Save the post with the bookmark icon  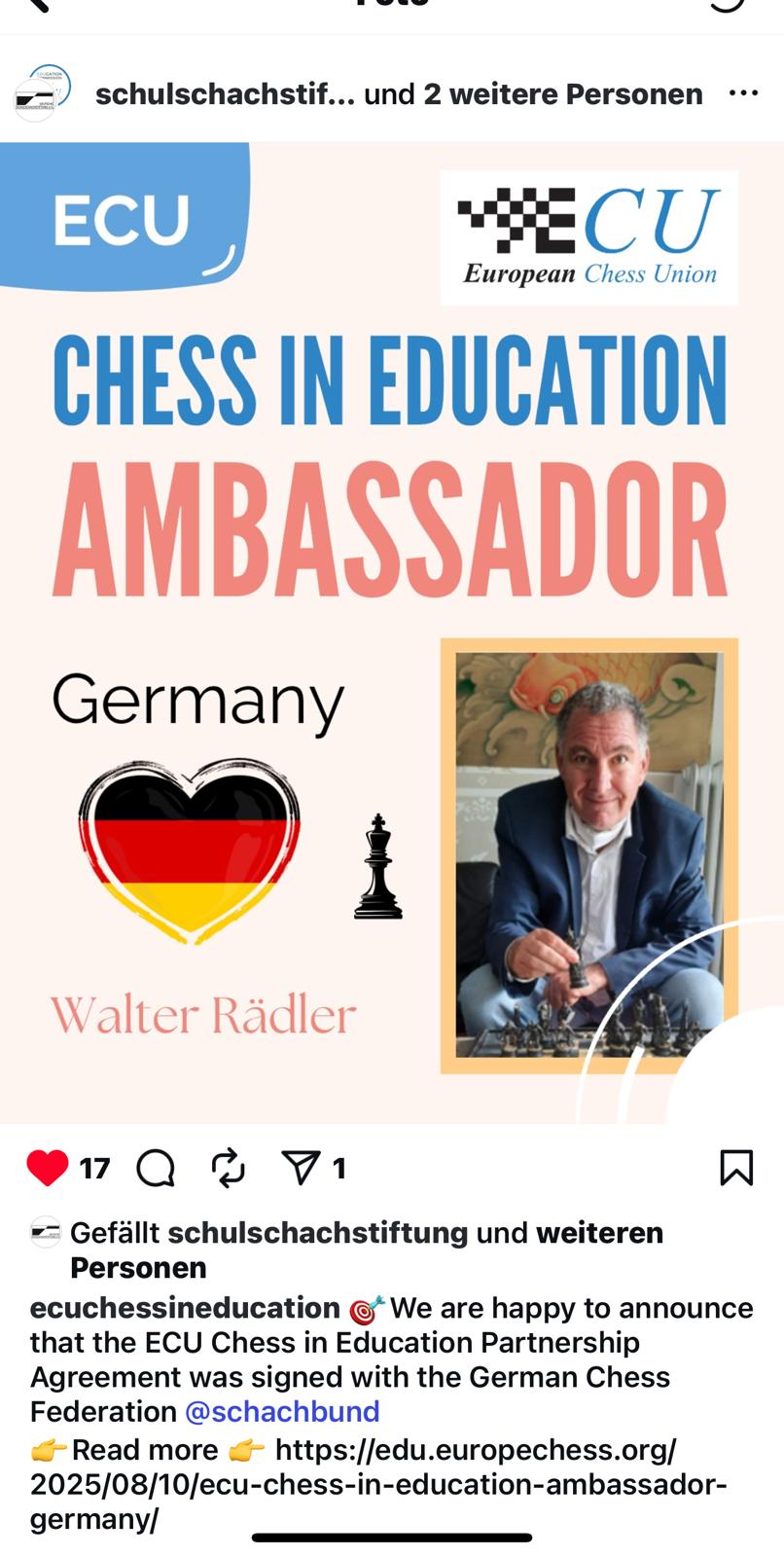click(x=736, y=1168)
